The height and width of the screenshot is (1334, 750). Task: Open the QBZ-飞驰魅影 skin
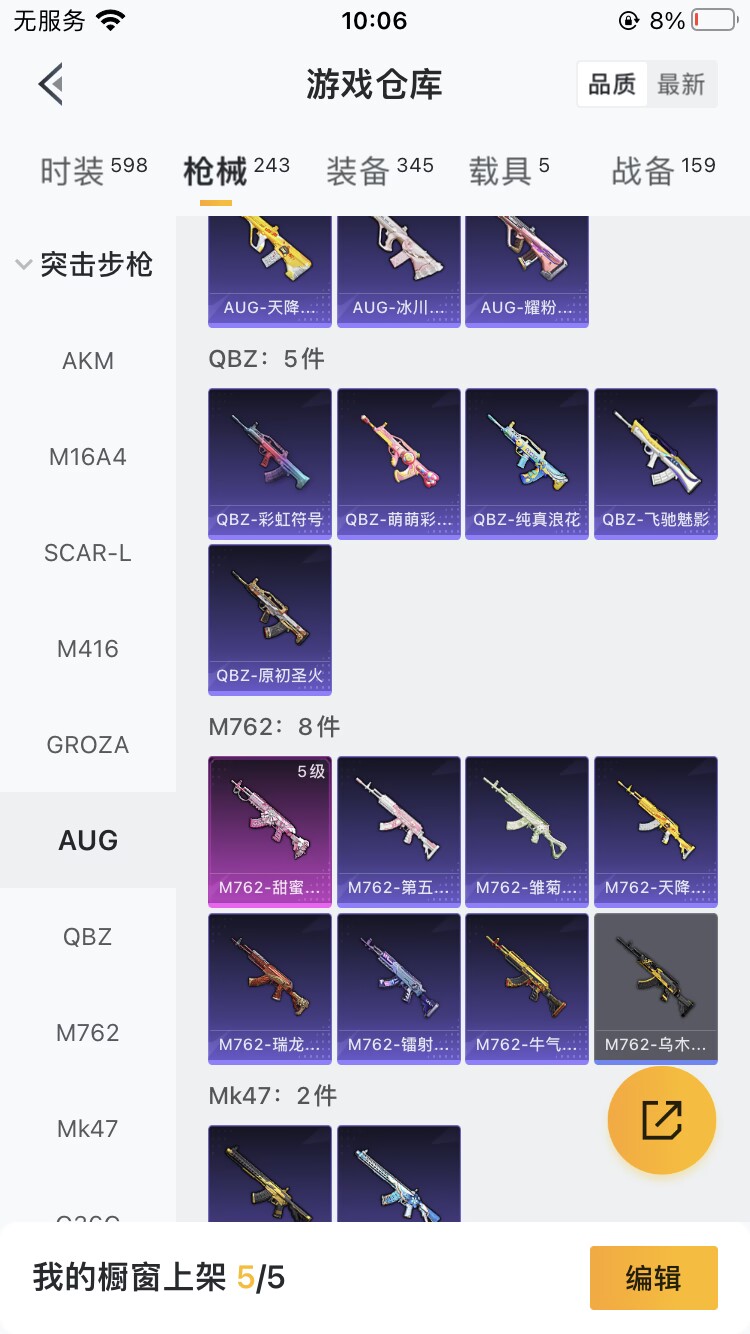point(656,463)
